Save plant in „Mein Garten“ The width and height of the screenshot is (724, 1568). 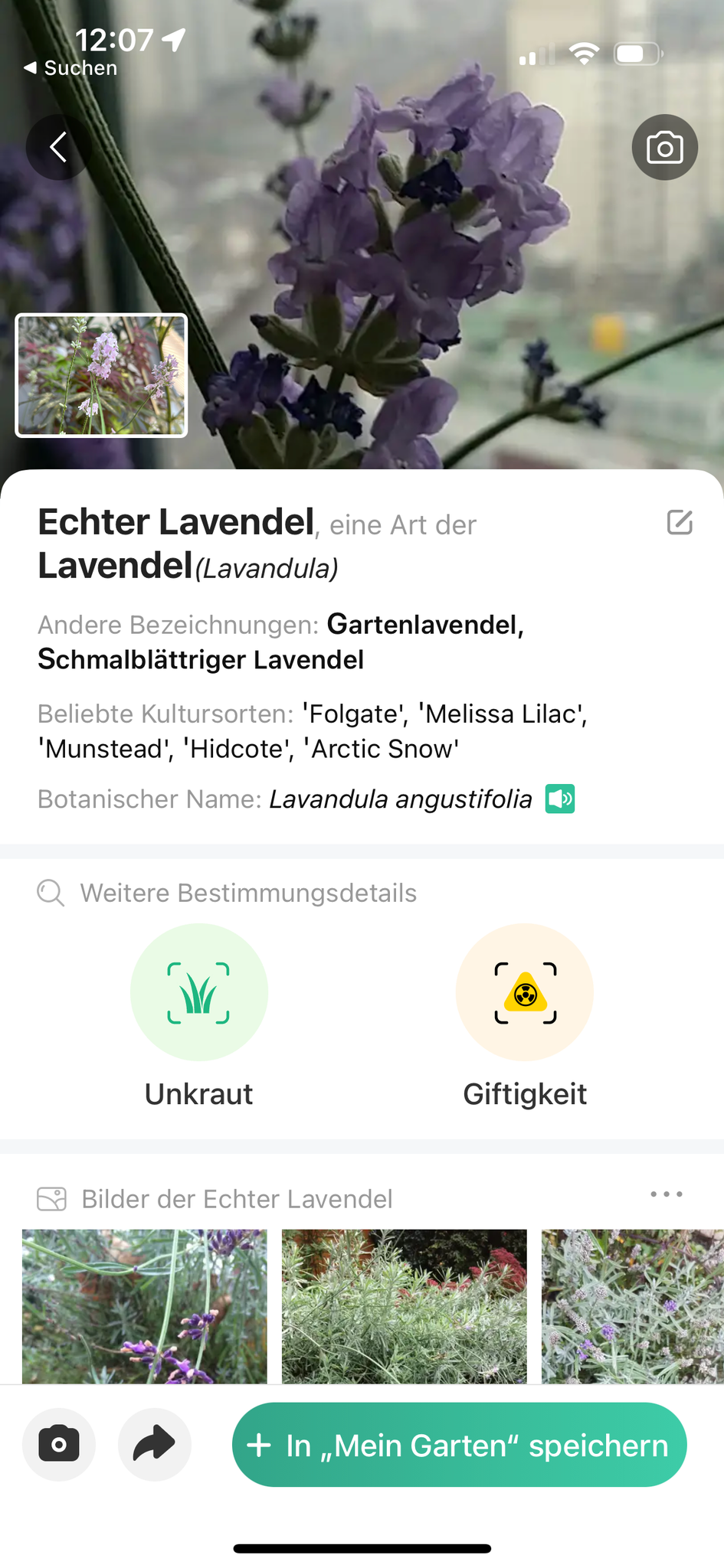(459, 1445)
